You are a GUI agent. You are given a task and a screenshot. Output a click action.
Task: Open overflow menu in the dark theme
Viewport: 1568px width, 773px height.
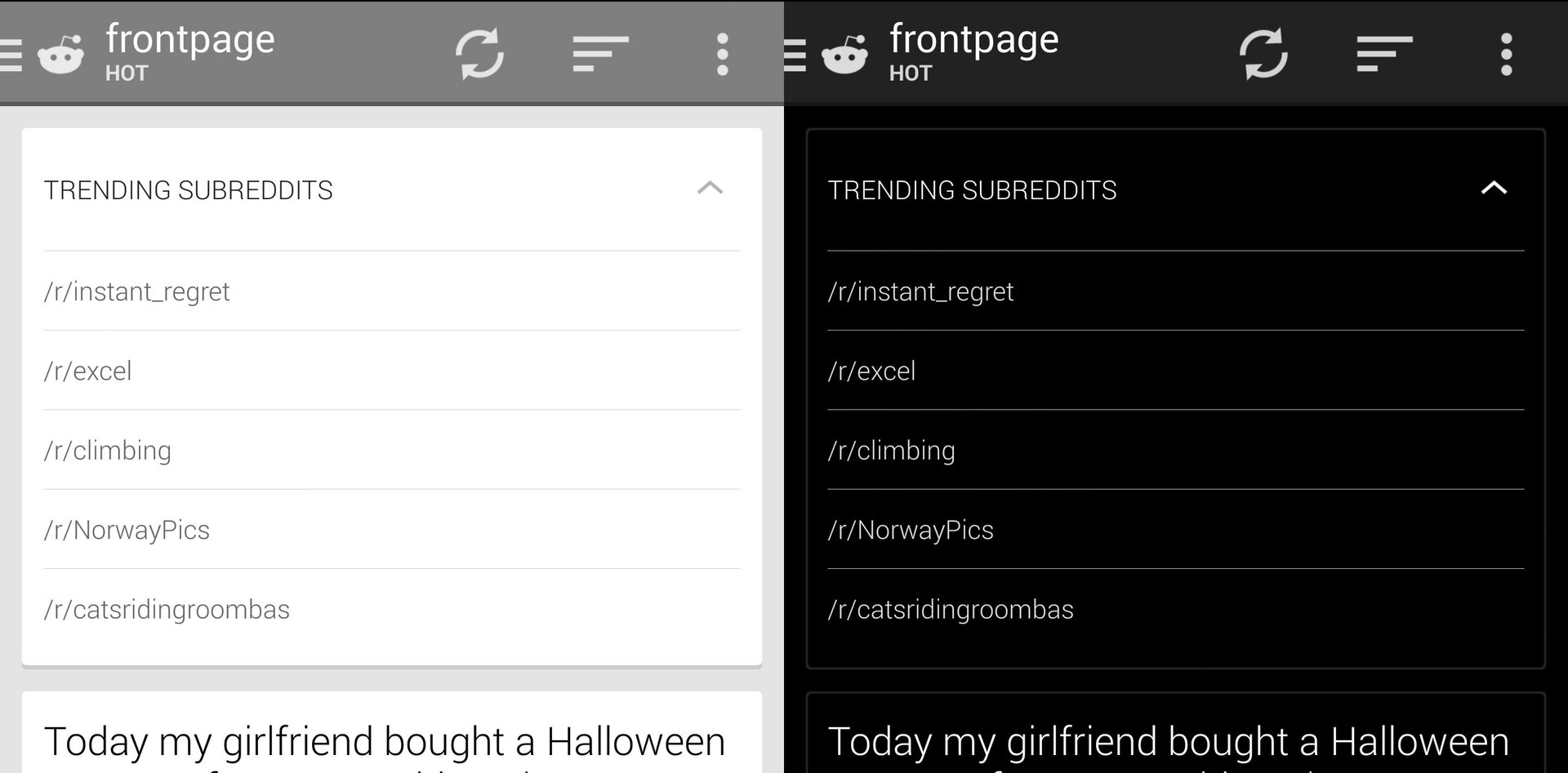point(1506,54)
